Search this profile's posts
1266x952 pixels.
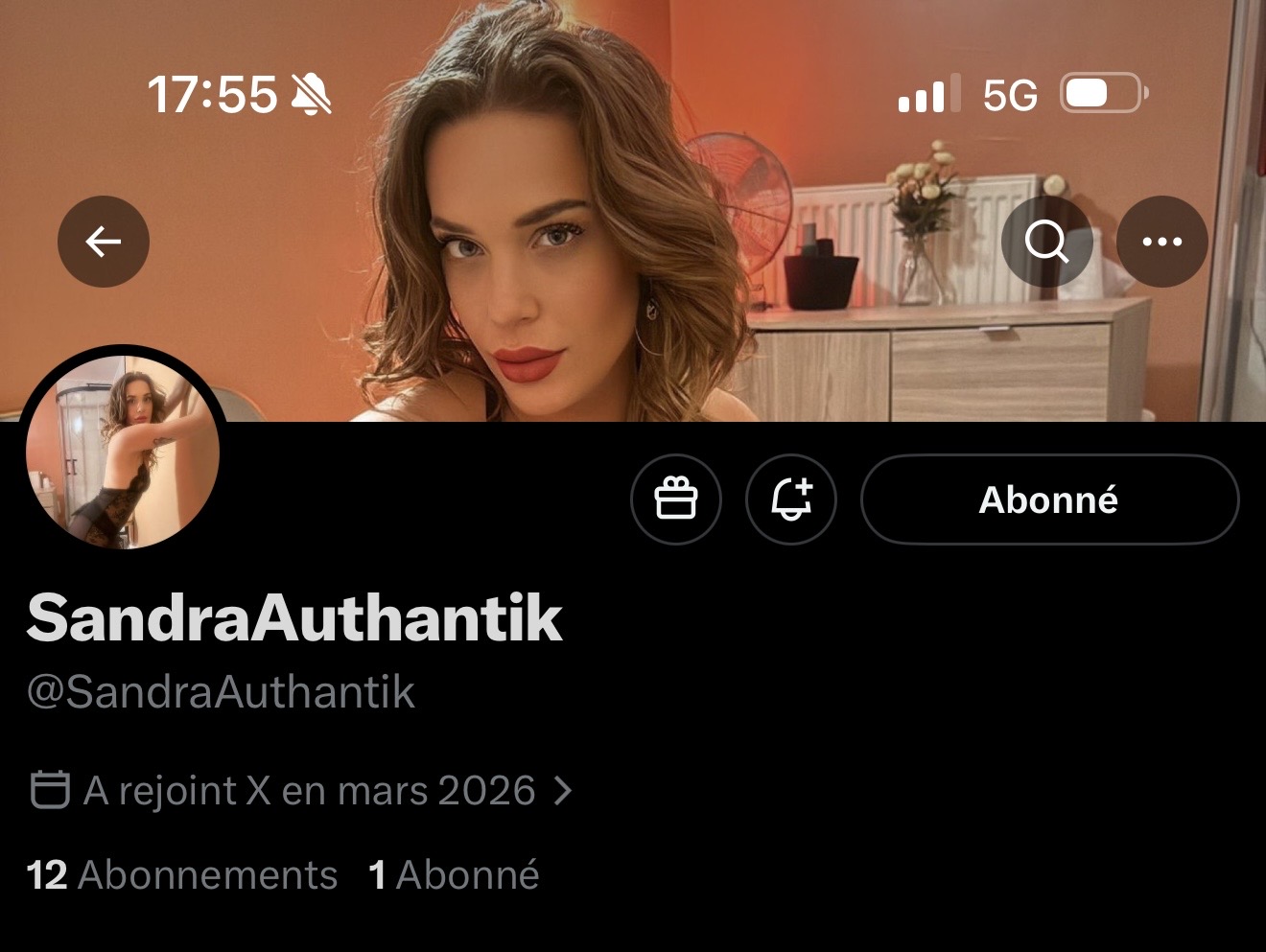pos(1046,242)
